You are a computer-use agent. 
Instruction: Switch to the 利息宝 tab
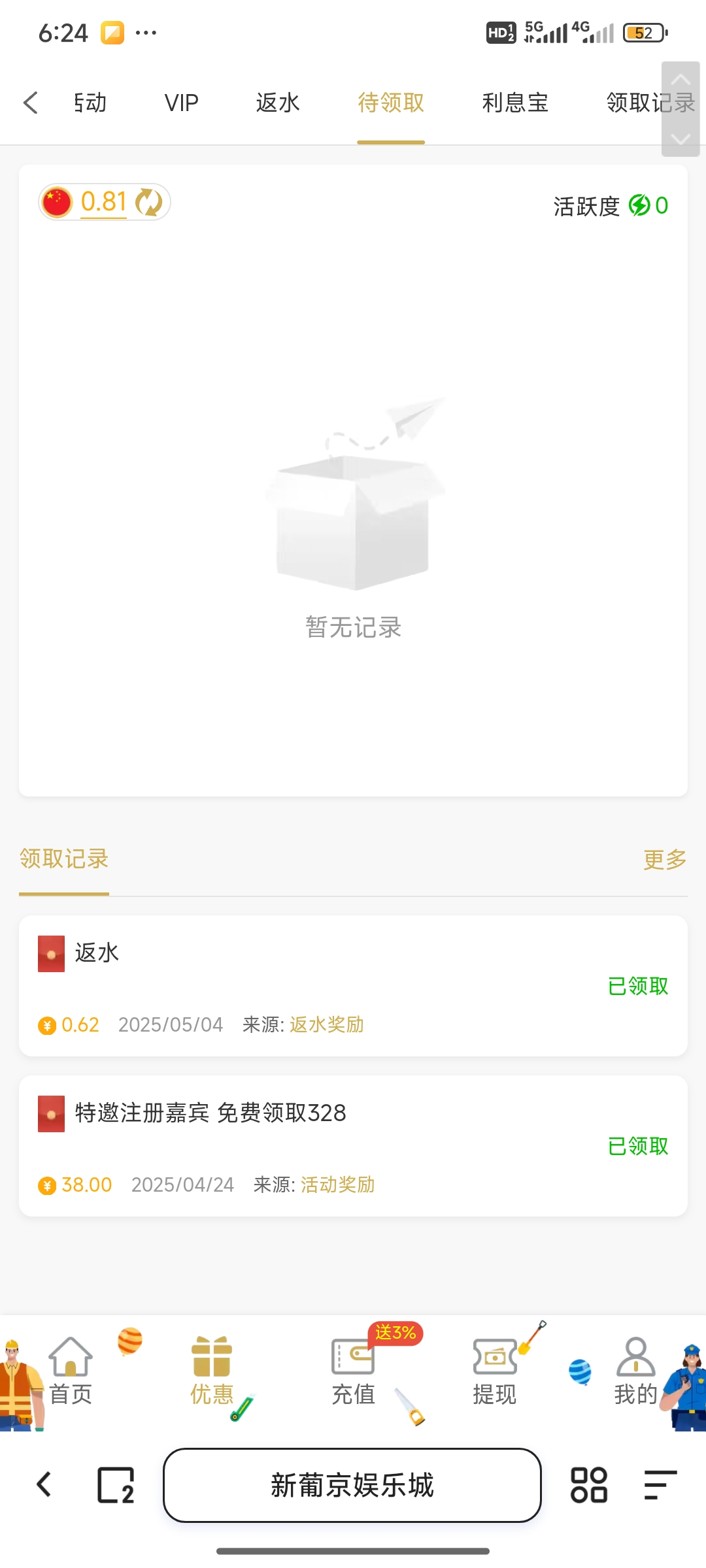coord(514,103)
